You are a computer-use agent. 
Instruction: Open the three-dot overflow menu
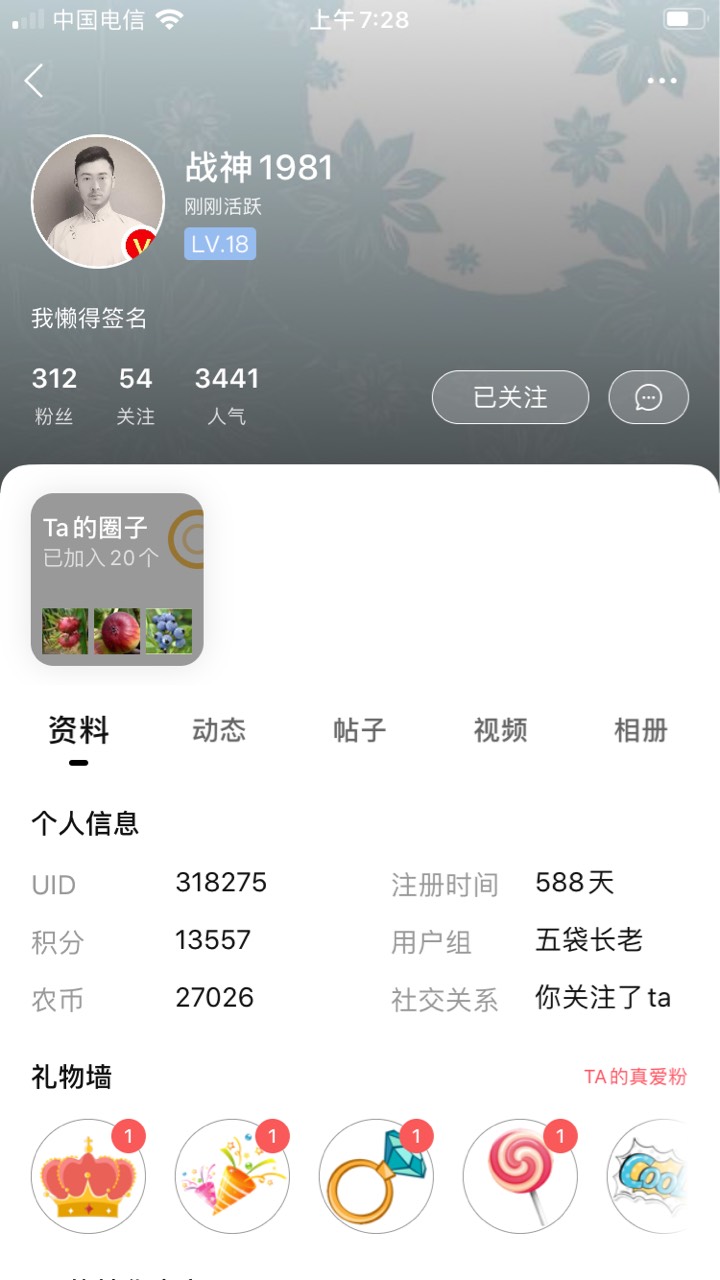click(662, 81)
